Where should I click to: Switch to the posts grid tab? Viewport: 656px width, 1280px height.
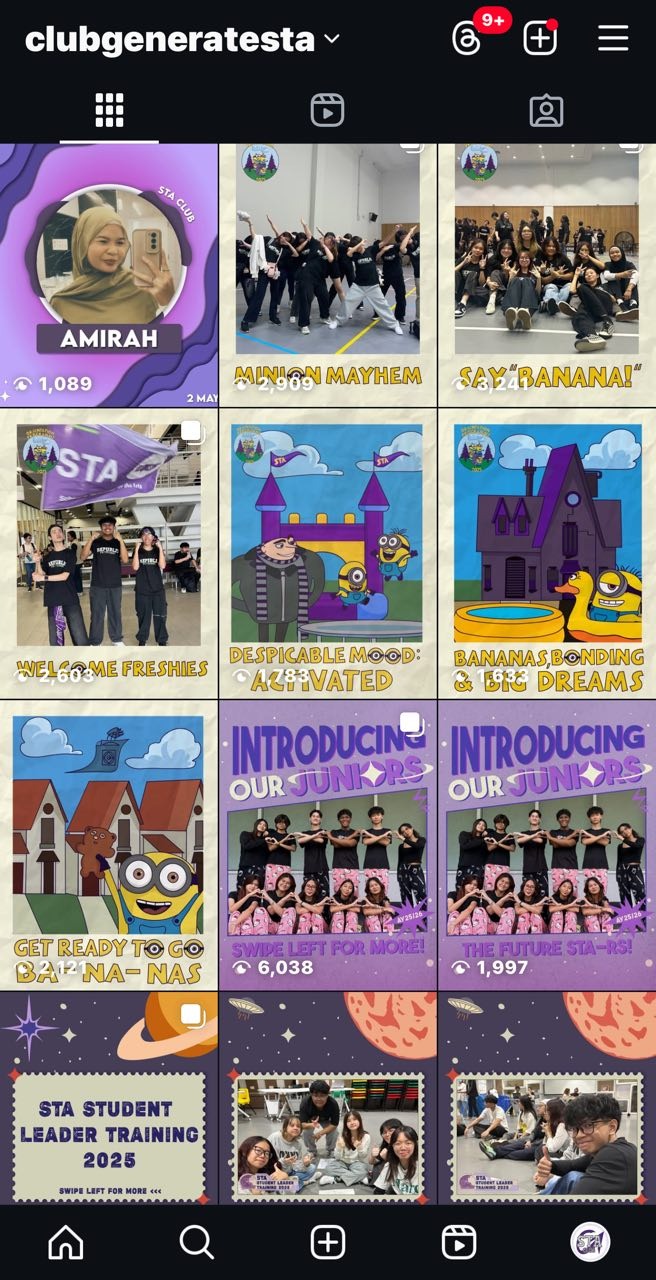109,110
